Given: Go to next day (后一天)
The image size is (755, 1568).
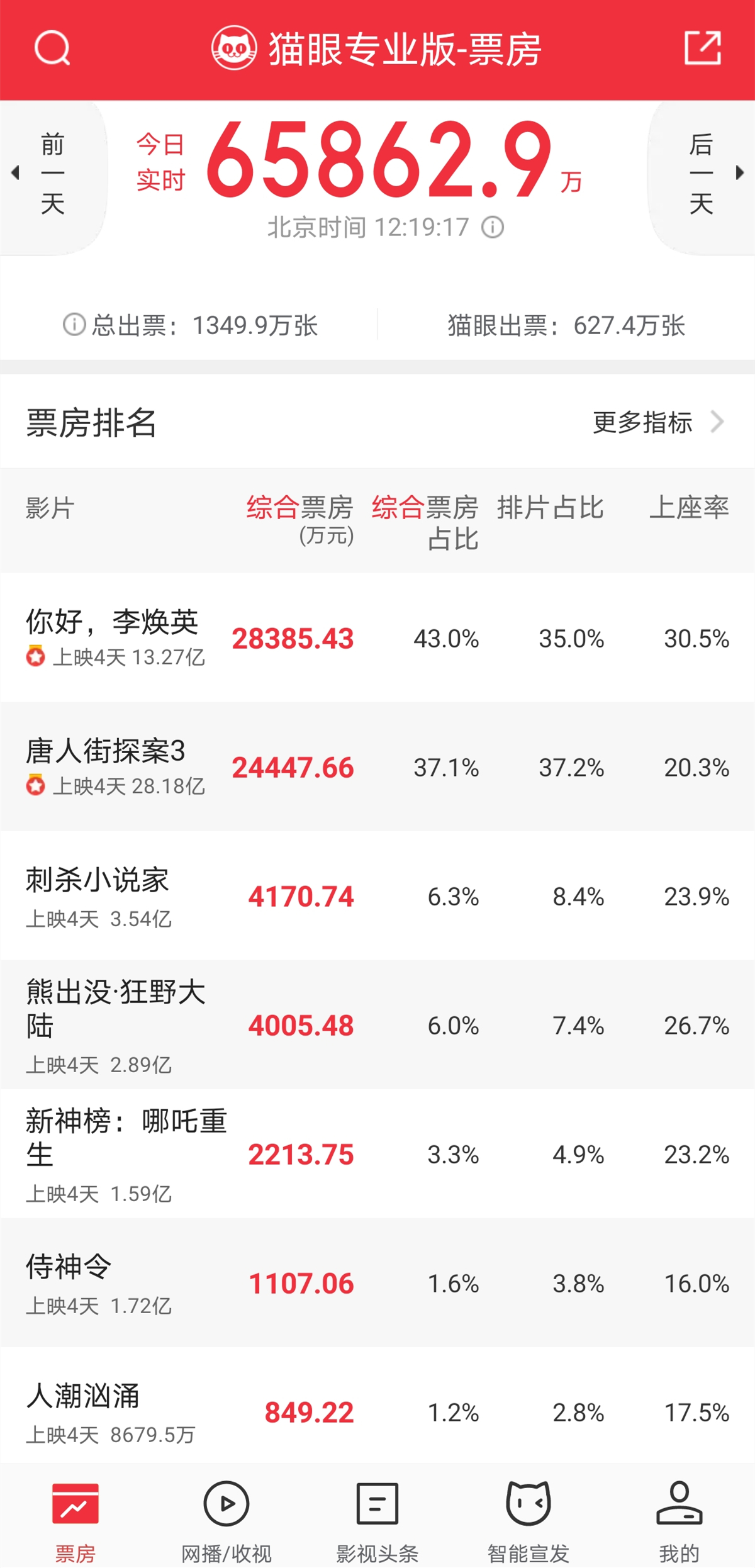Looking at the screenshot, I should coord(702,174).
